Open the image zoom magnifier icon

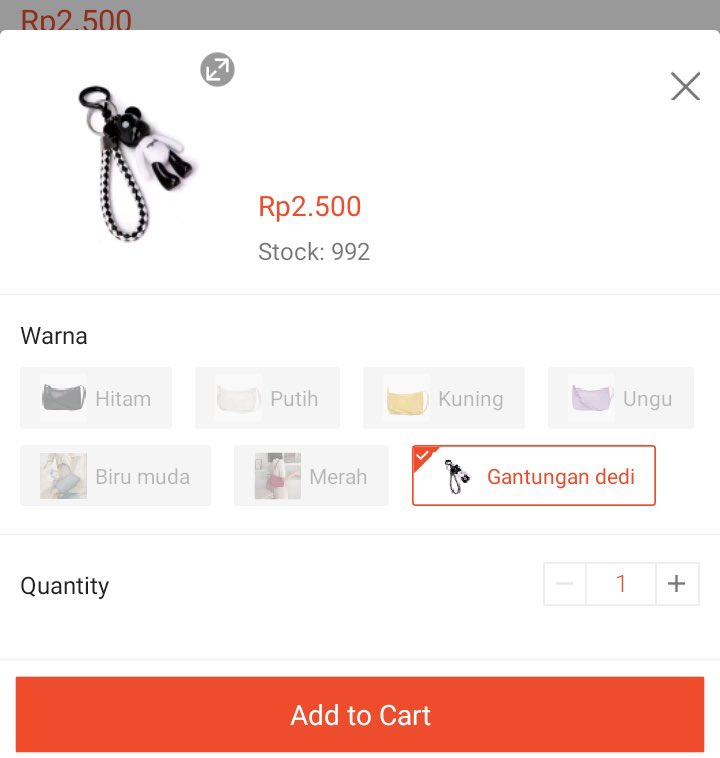coord(217,69)
